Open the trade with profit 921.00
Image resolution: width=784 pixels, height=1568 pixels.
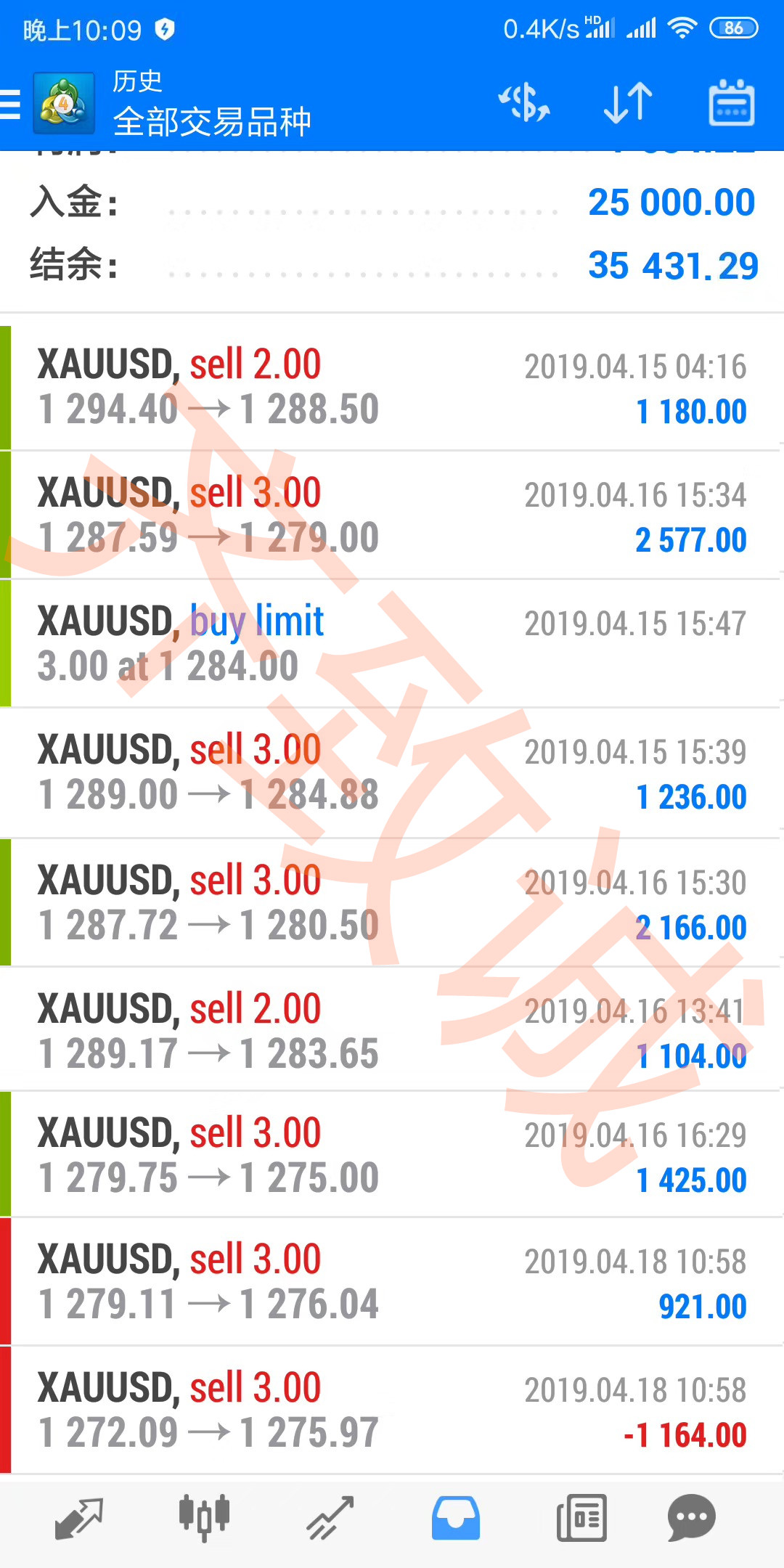392,1282
